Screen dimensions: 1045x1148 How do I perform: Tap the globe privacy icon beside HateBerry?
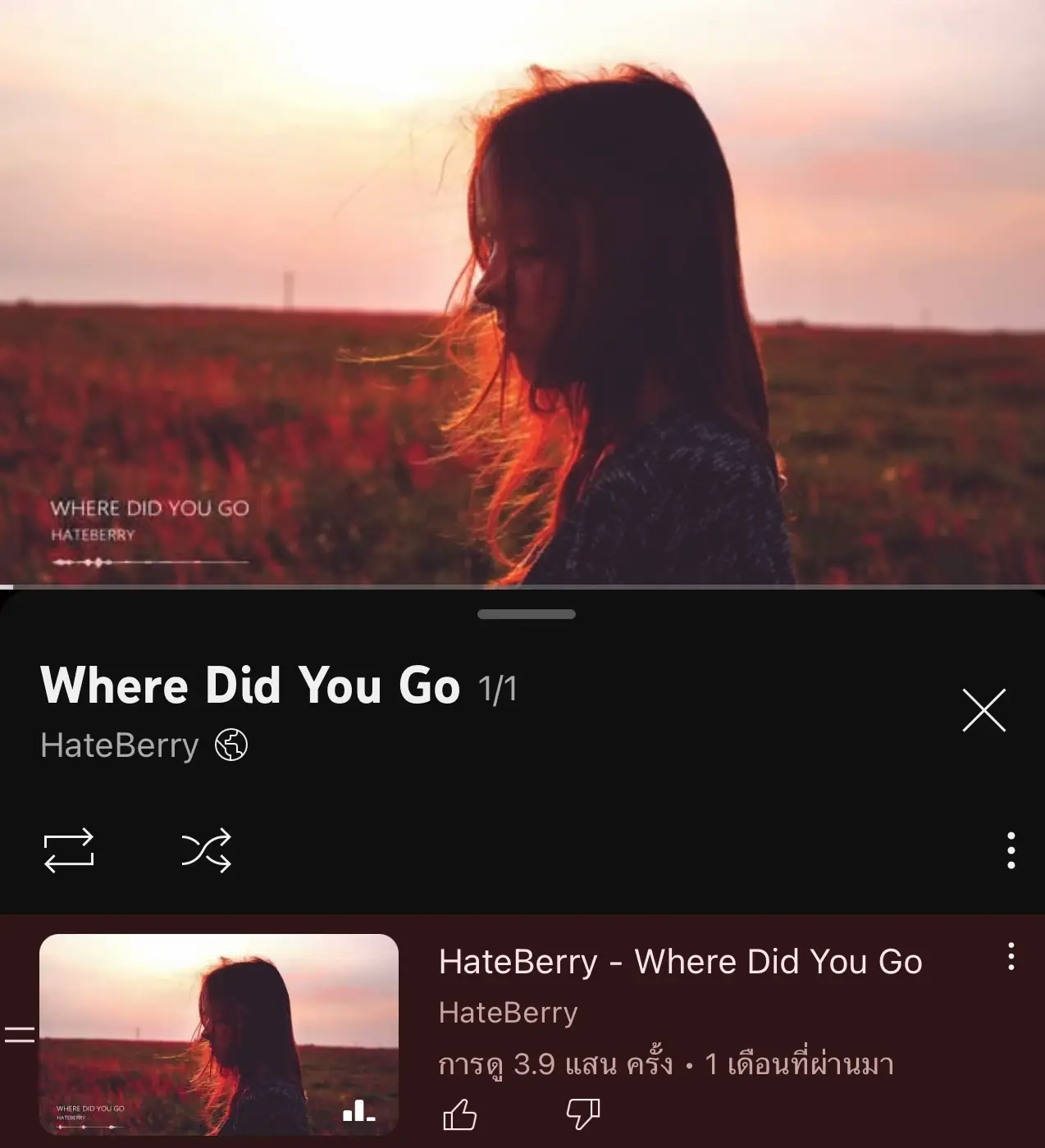tap(232, 746)
